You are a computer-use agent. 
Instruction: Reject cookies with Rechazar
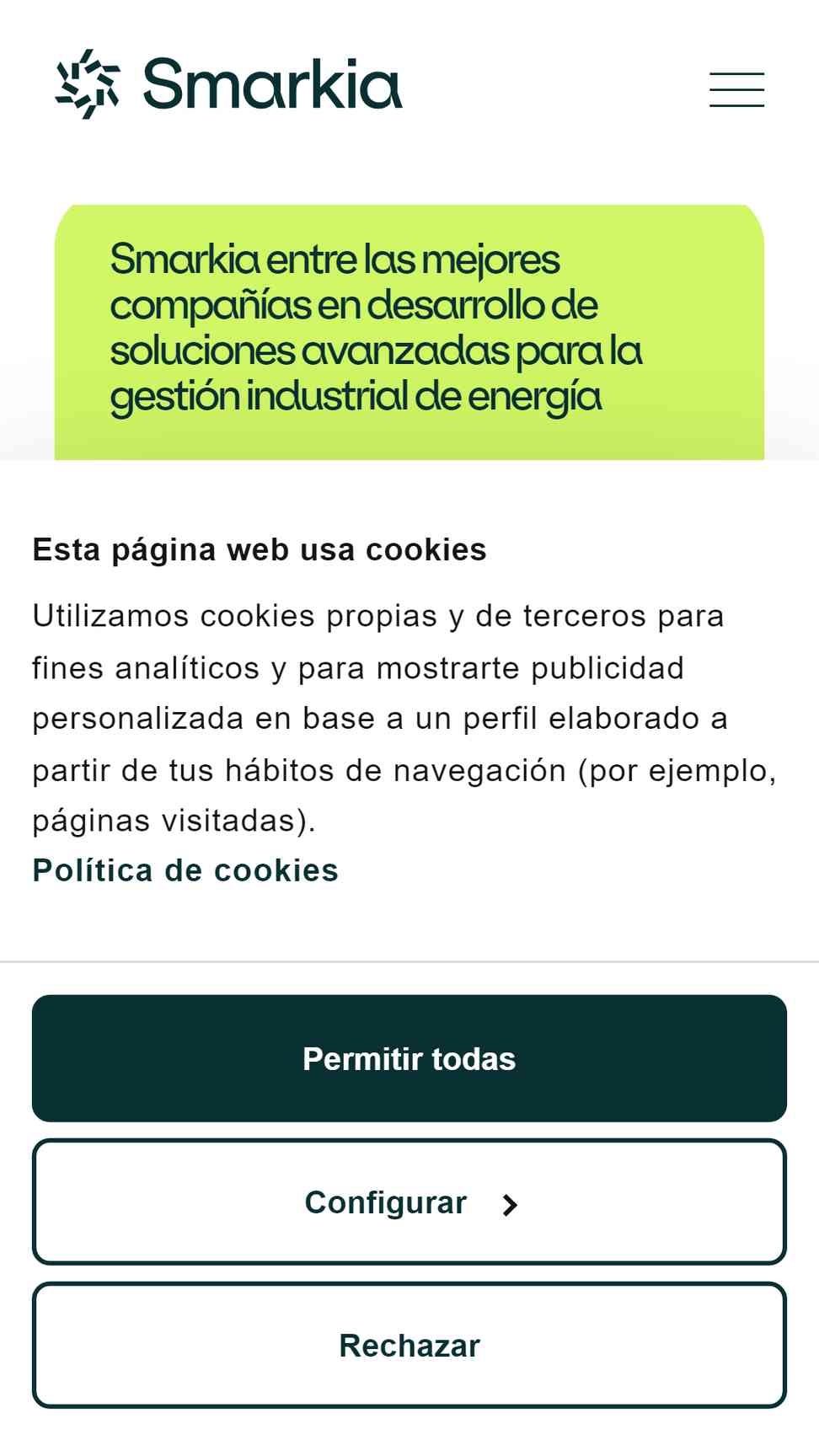coord(409,1346)
